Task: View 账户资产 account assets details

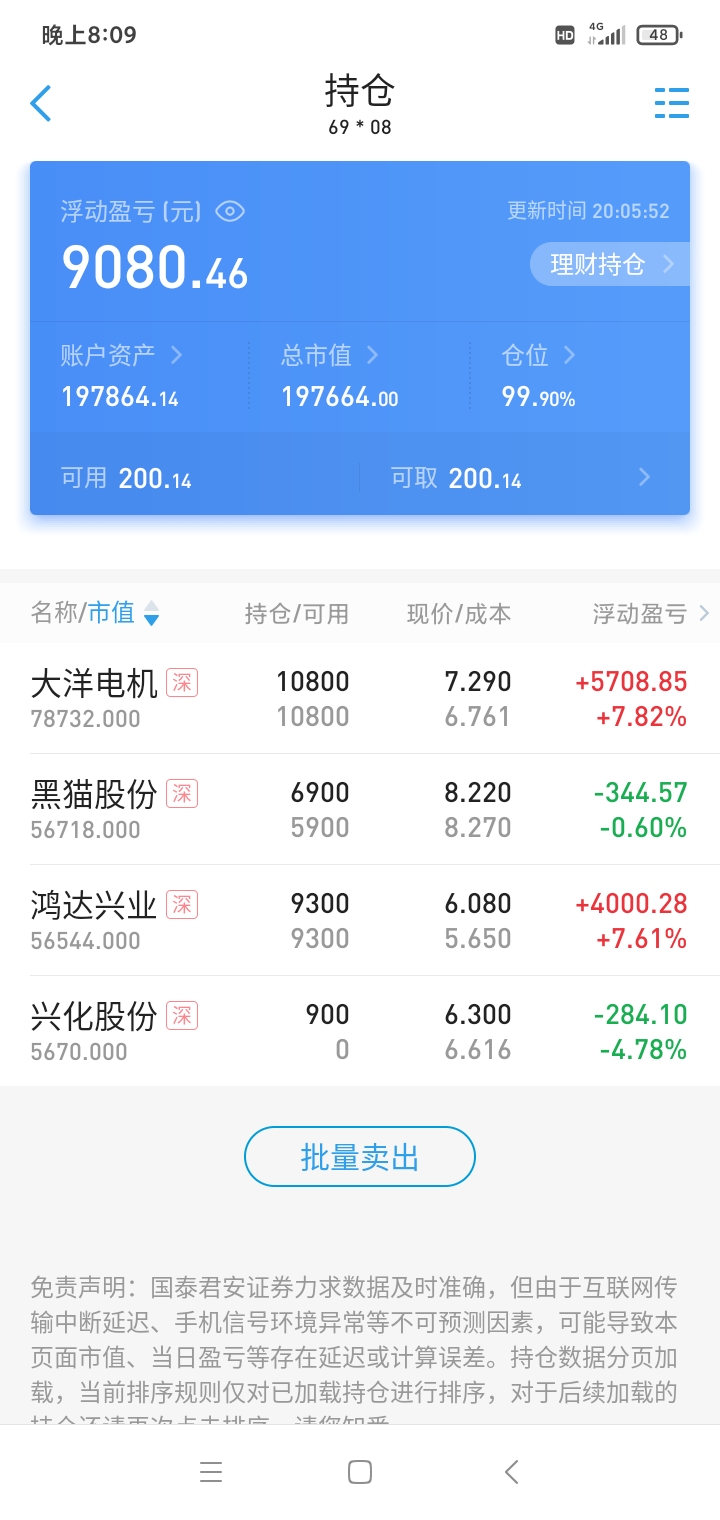Action: click(x=122, y=355)
